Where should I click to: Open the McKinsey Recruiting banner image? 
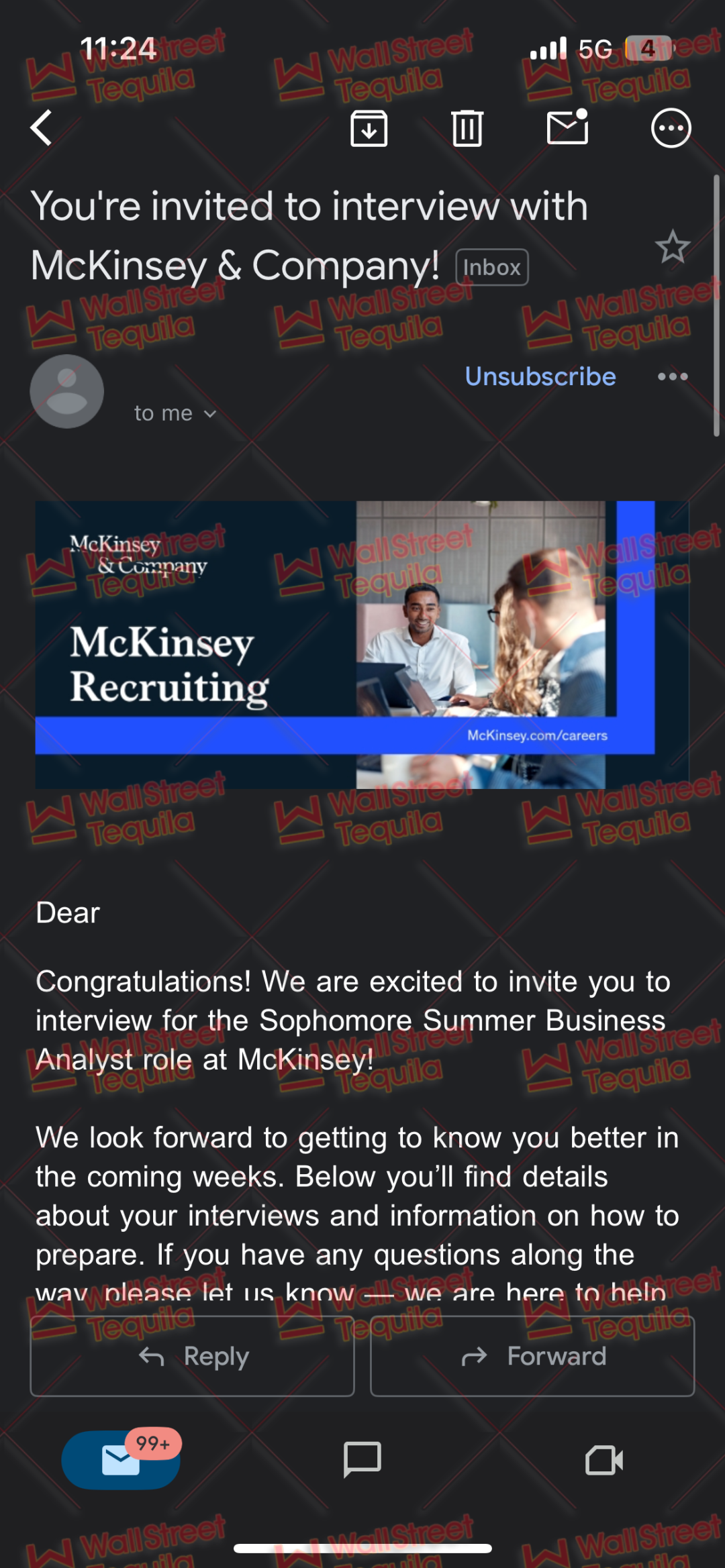362,644
